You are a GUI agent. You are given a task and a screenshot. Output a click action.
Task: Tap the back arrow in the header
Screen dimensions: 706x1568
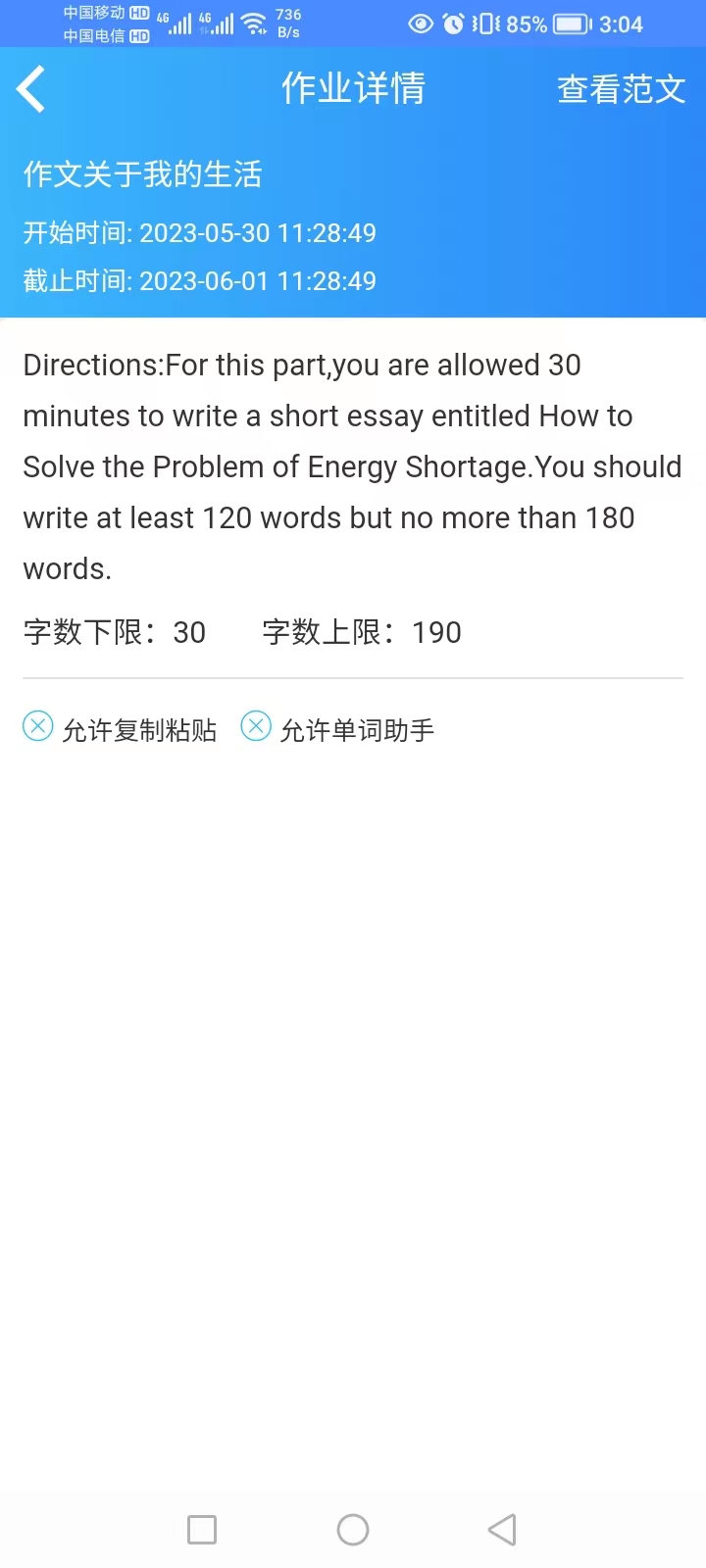pos(30,88)
